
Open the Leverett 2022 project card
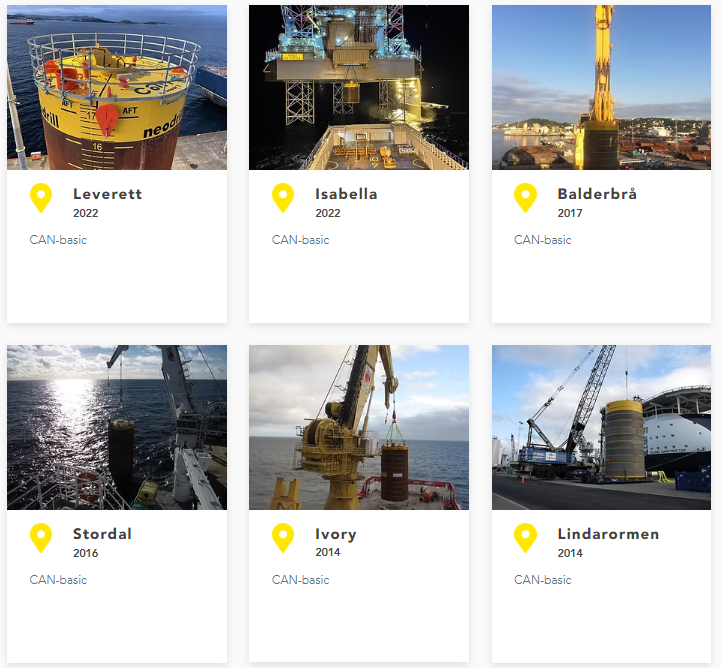click(108, 194)
